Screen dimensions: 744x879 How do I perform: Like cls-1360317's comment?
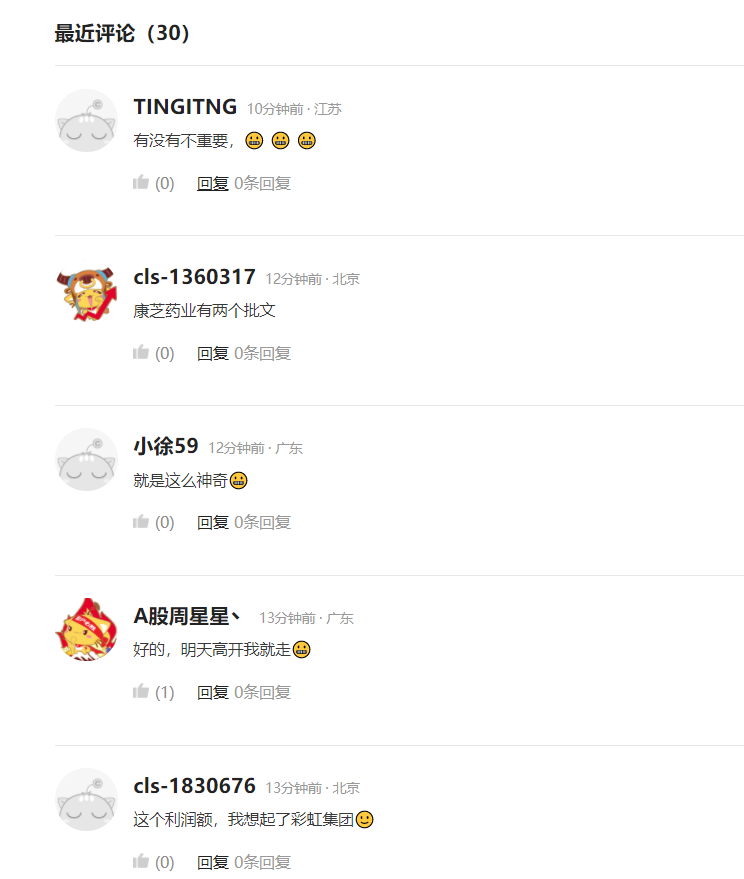(x=141, y=352)
